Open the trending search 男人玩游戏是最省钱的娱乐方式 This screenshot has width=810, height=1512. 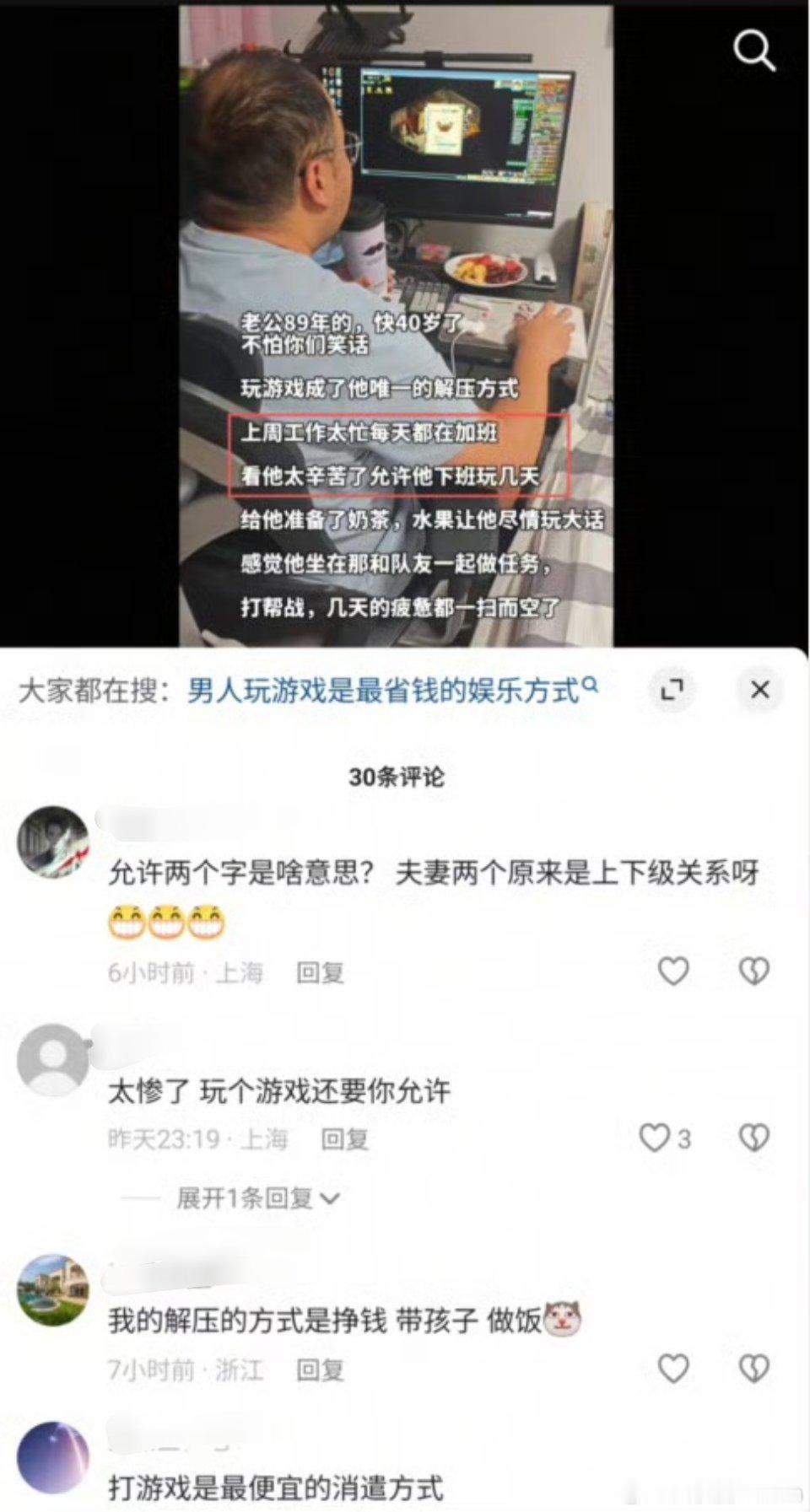(384, 688)
